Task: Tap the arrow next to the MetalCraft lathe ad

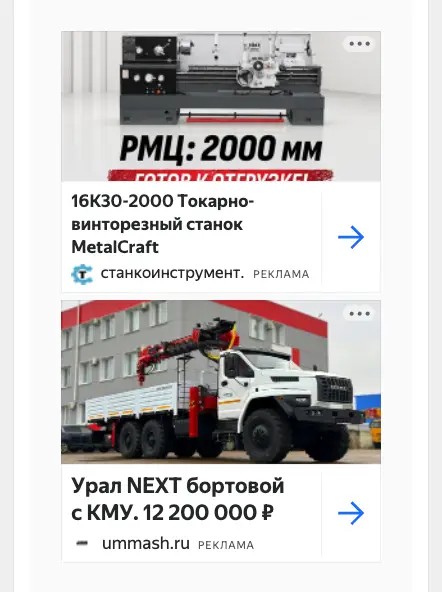Action: coord(351,237)
